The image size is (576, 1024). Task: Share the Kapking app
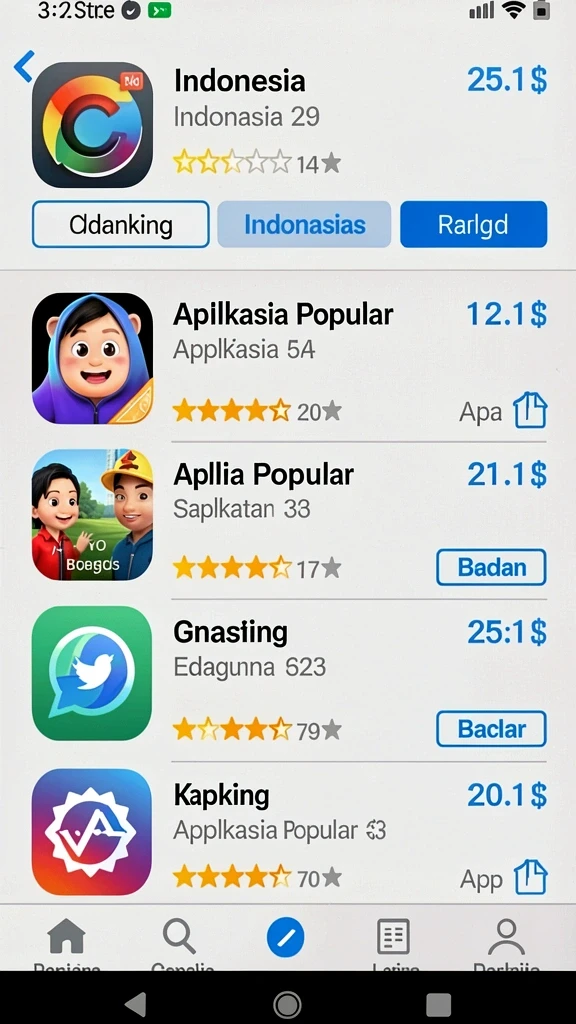pyautogui.click(x=530, y=878)
